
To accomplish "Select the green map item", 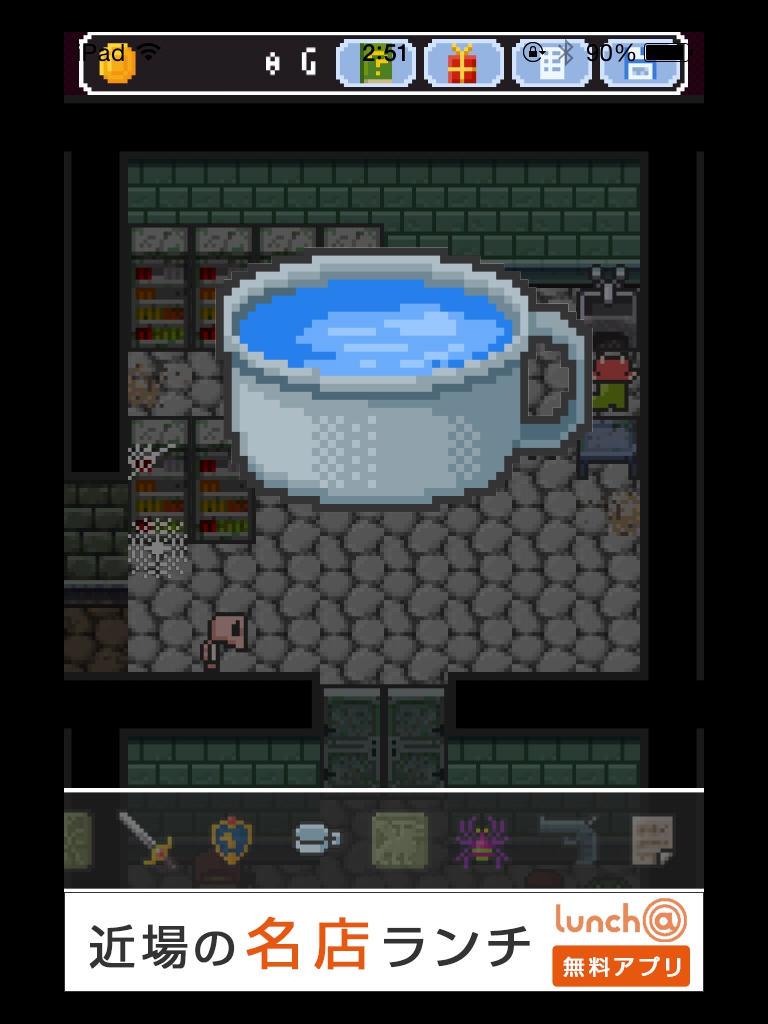I will [400, 838].
